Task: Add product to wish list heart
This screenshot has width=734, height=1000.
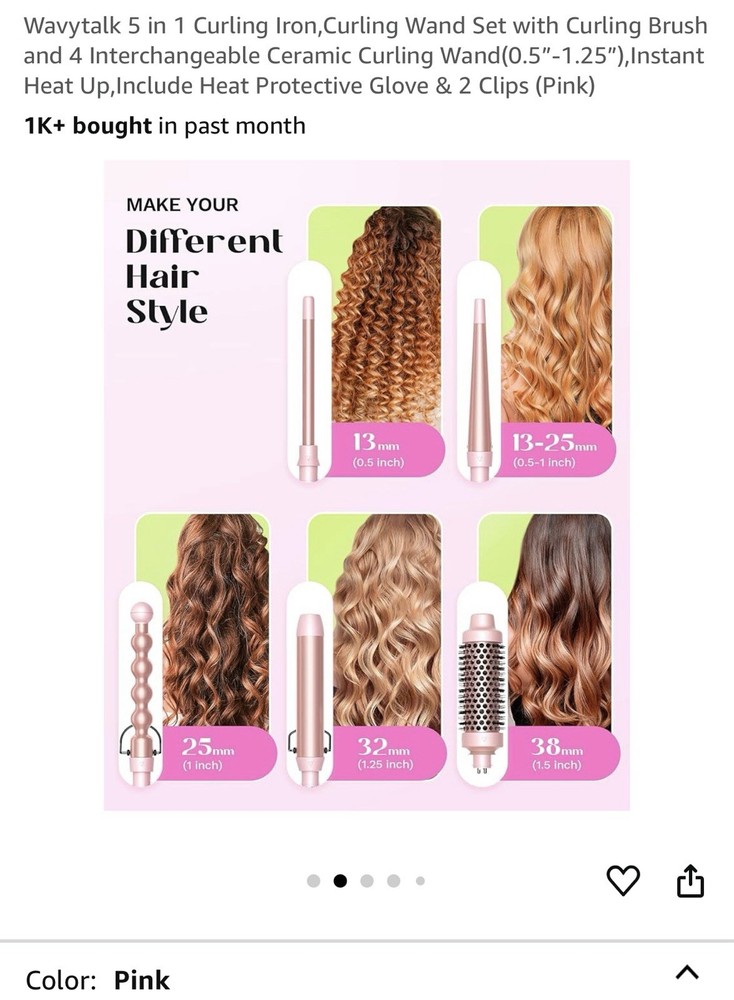Action: (x=623, y=880)
